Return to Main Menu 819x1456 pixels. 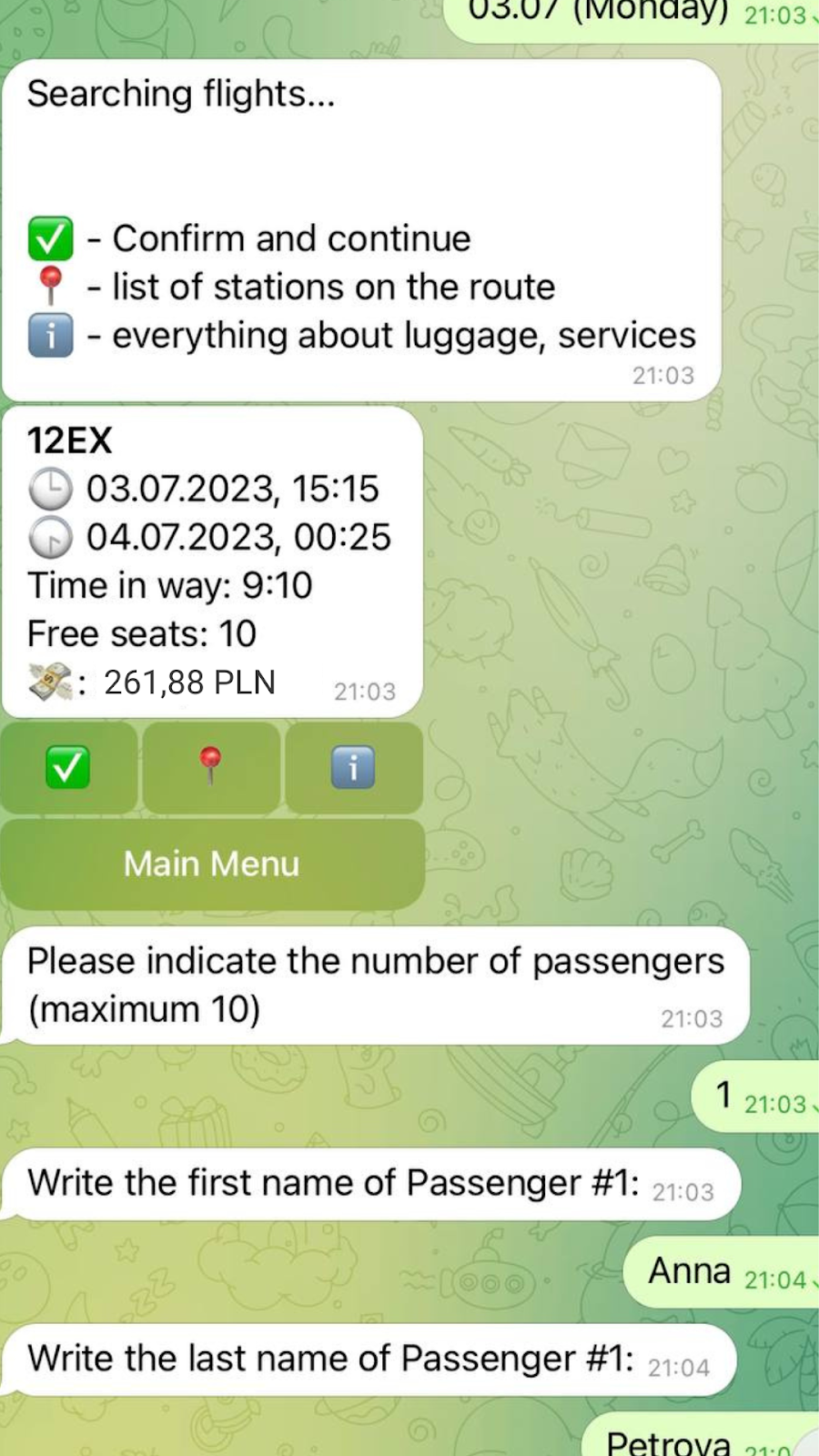[x=211, y=864]
